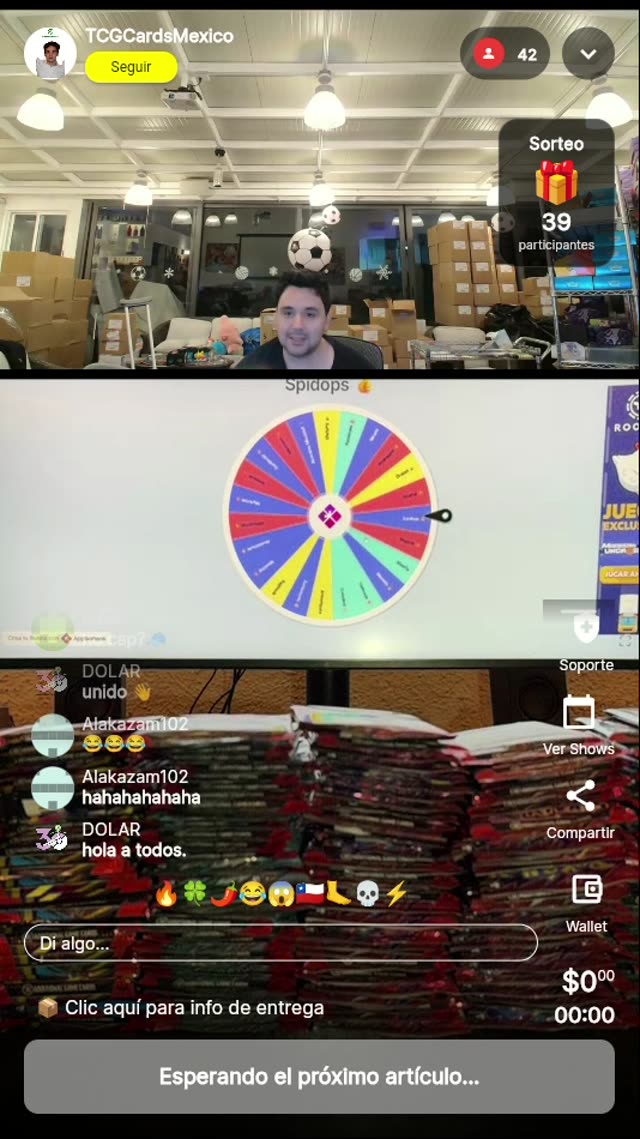Collapse stream with the down chevron
The width and height of the screenshot is (640, 1139).
click(x=588, y=54)
